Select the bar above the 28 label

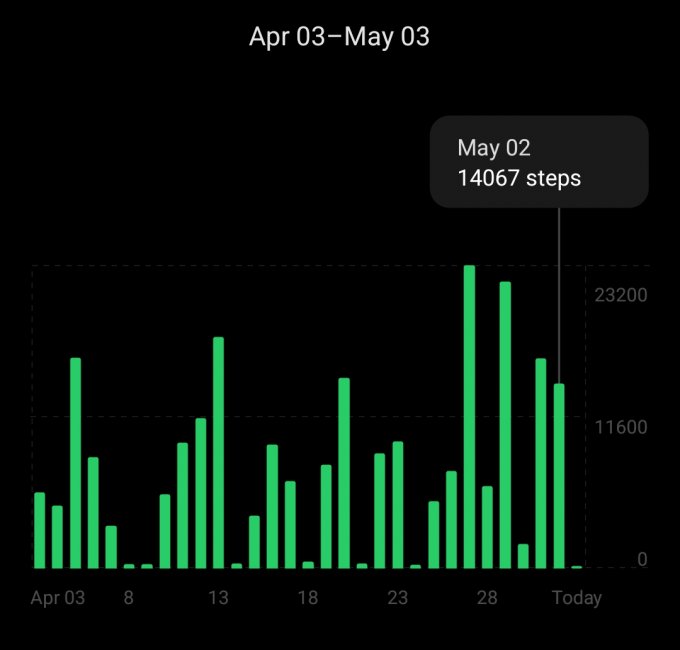[x=487, y=527]
